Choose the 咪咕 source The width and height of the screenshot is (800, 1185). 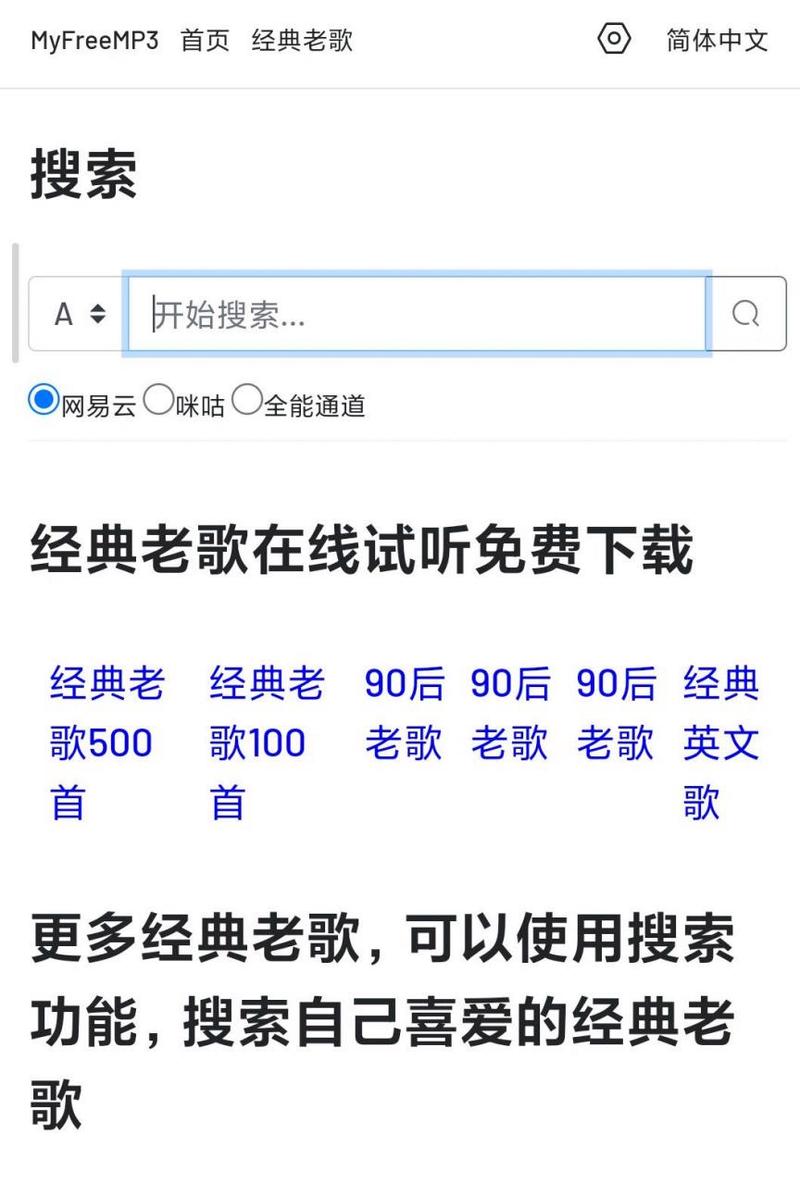[x=159, y=401]
